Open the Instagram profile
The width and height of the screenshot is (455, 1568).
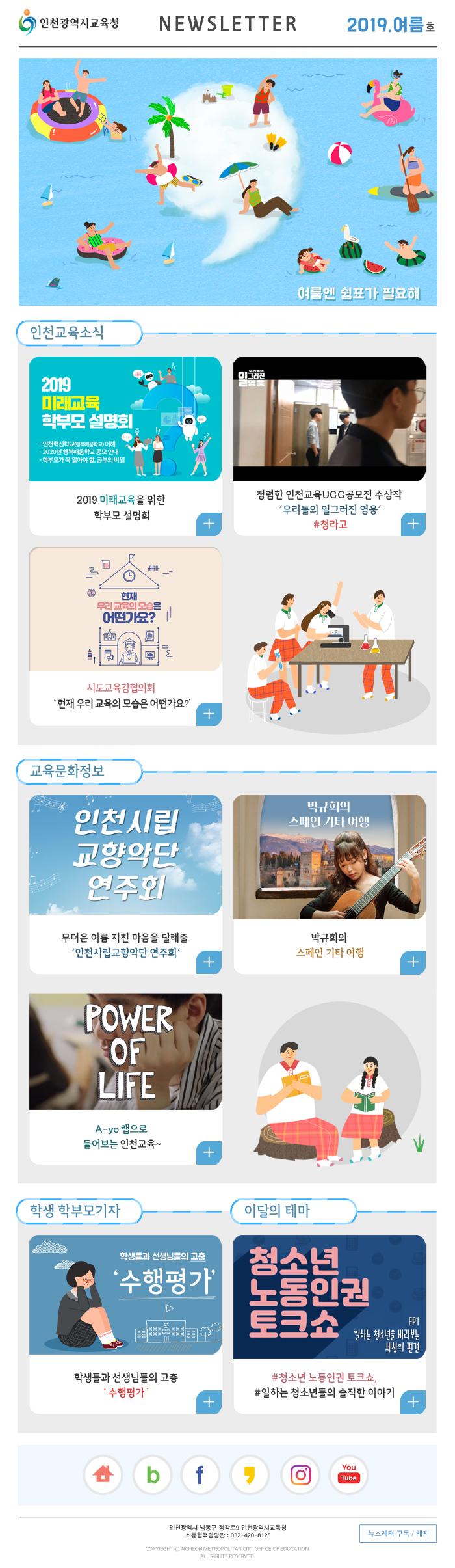pos(300,1474)
